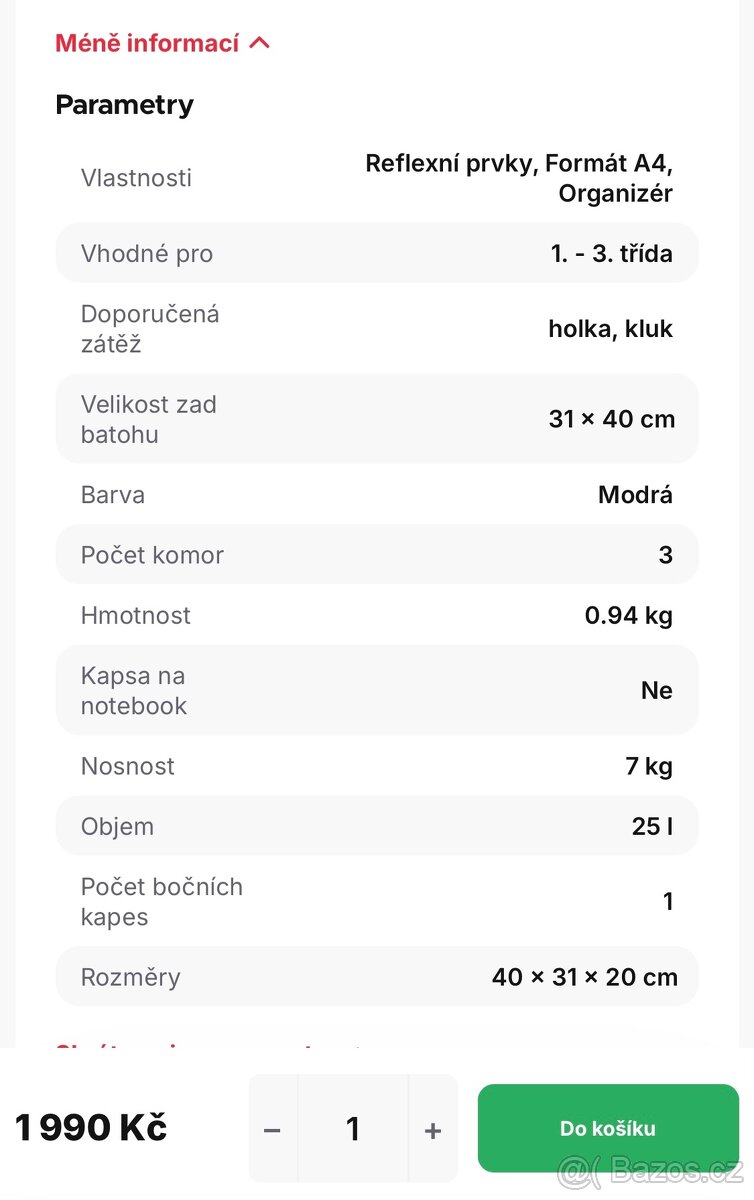This screenshot has height=1200, width=754.
Task: Click the quantity input showing '1'
Action: click(353, 1129)
